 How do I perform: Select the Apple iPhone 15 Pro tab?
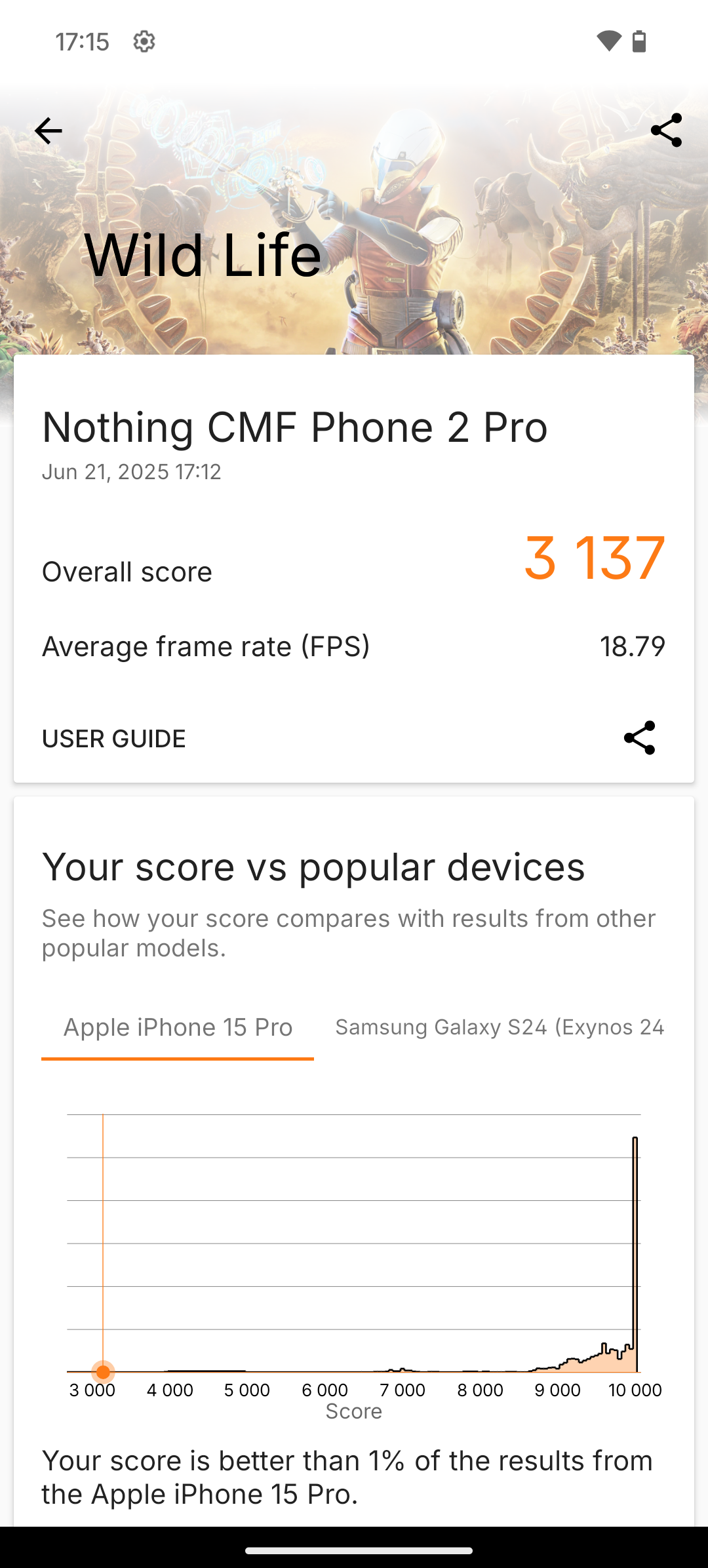point(178,1027)
